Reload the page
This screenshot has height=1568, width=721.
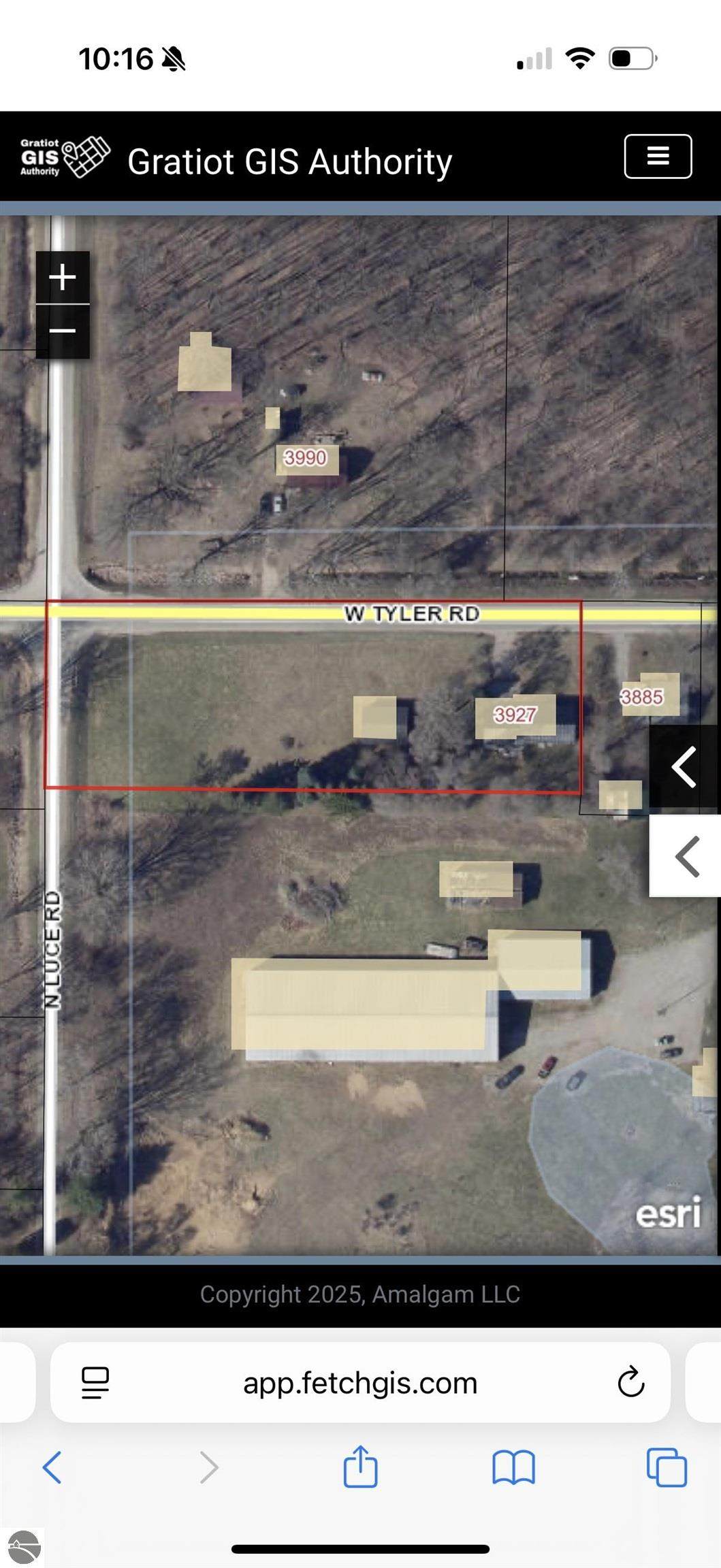click(630, 1382)
